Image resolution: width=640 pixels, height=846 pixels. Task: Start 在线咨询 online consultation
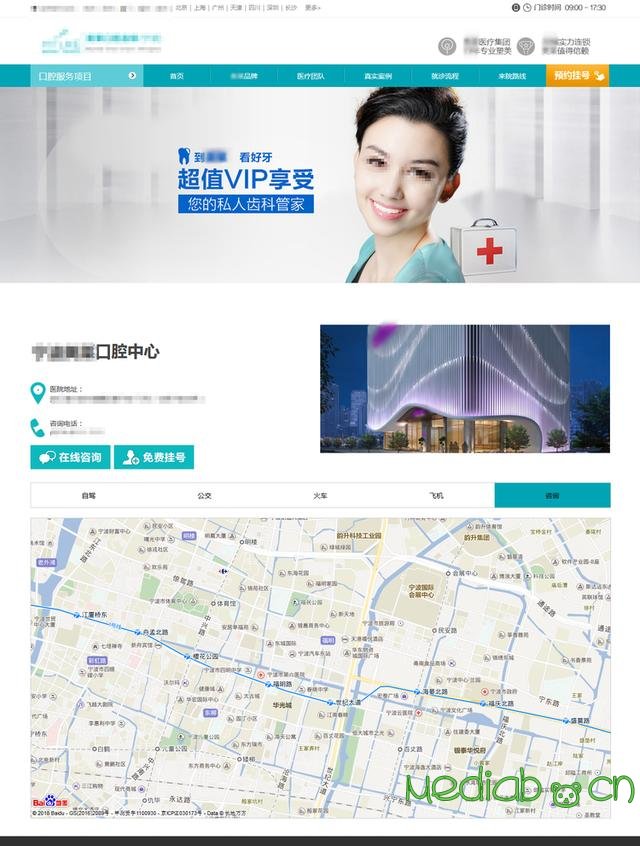[x=70, y=457]
